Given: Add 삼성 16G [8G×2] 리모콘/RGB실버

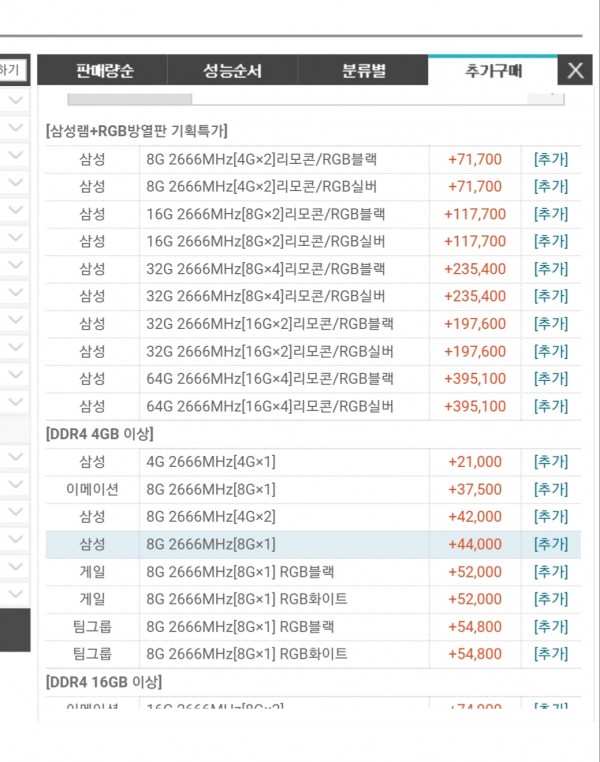Looking at the screenshot, I should point(551,242).
